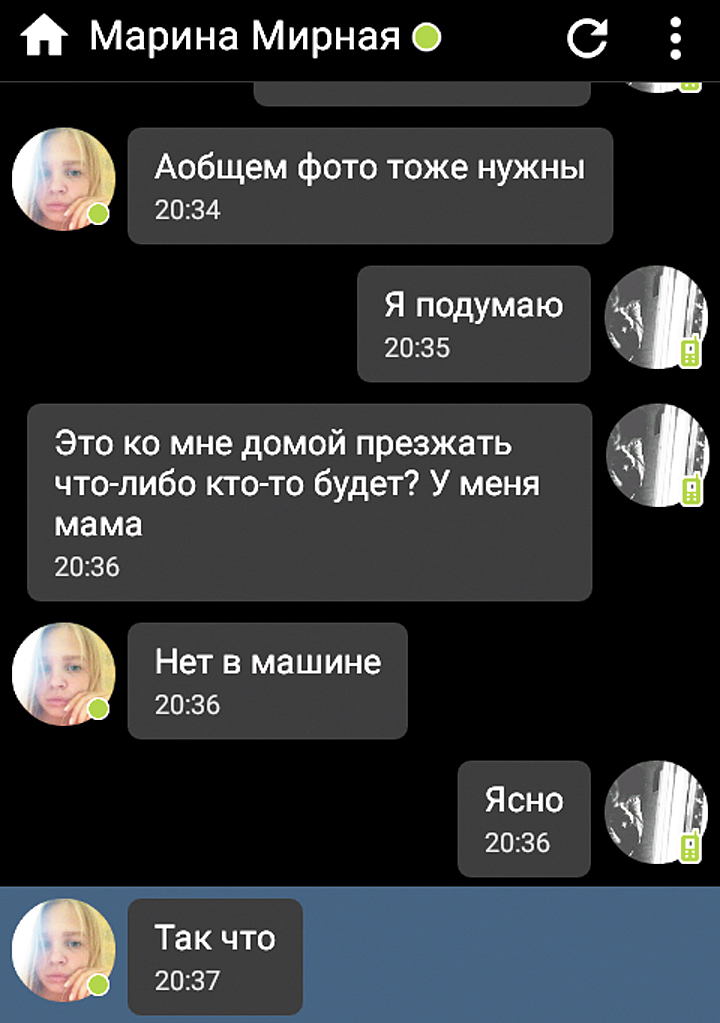Open the three-dot overflow menu
This screenshot has width=720, height=1023.
[676, 39]
